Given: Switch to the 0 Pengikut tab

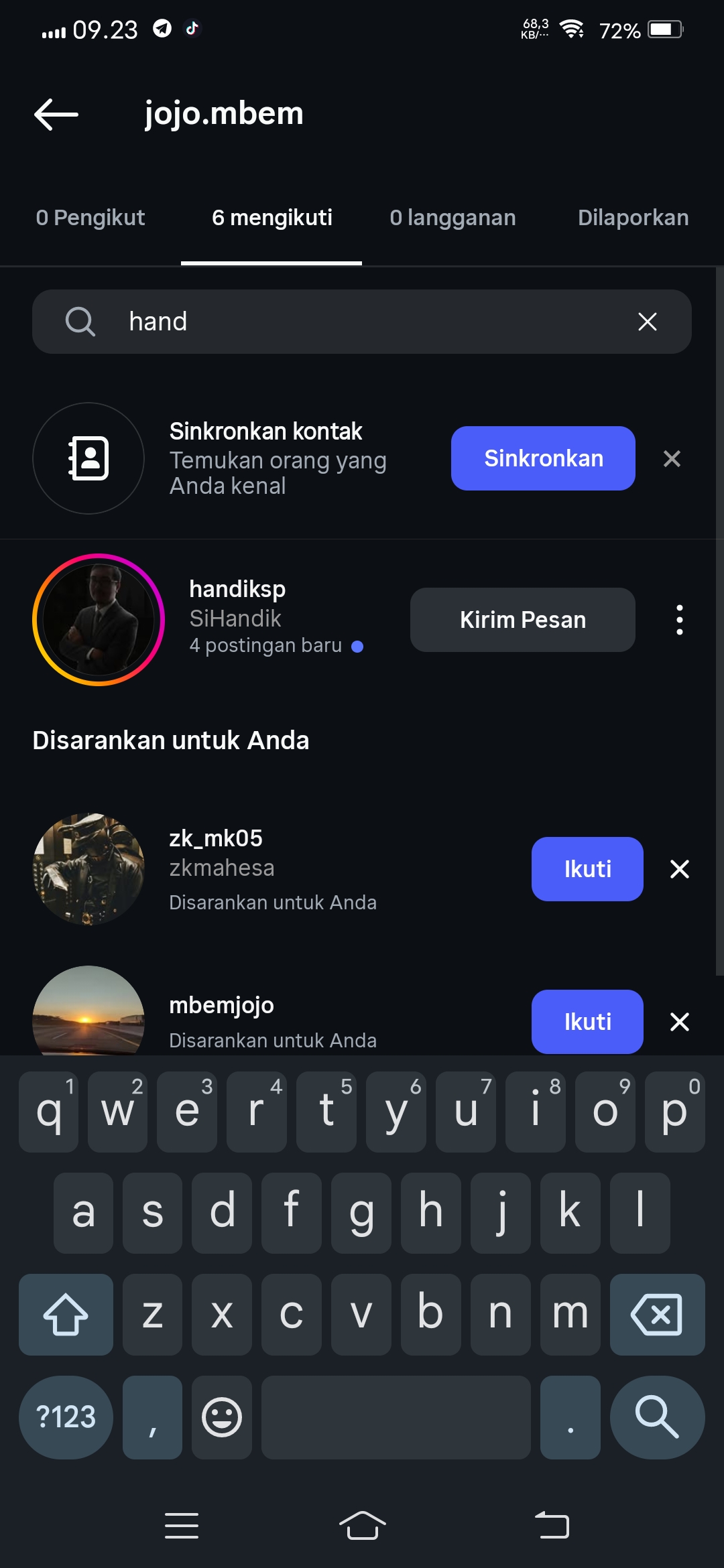Looking at the screenshot, I should (90, 218).
